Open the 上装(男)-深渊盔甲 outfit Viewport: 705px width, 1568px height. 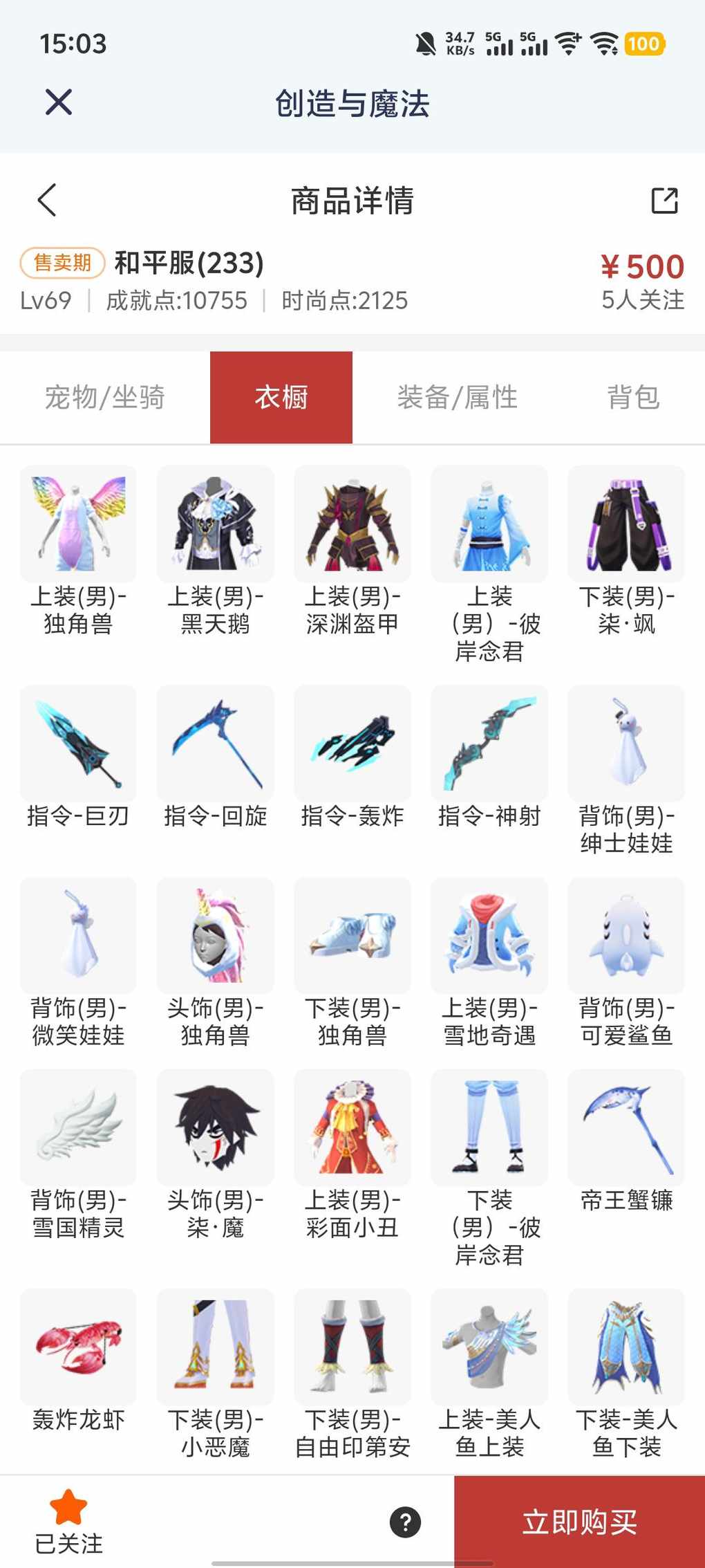(x=352, y=524)
